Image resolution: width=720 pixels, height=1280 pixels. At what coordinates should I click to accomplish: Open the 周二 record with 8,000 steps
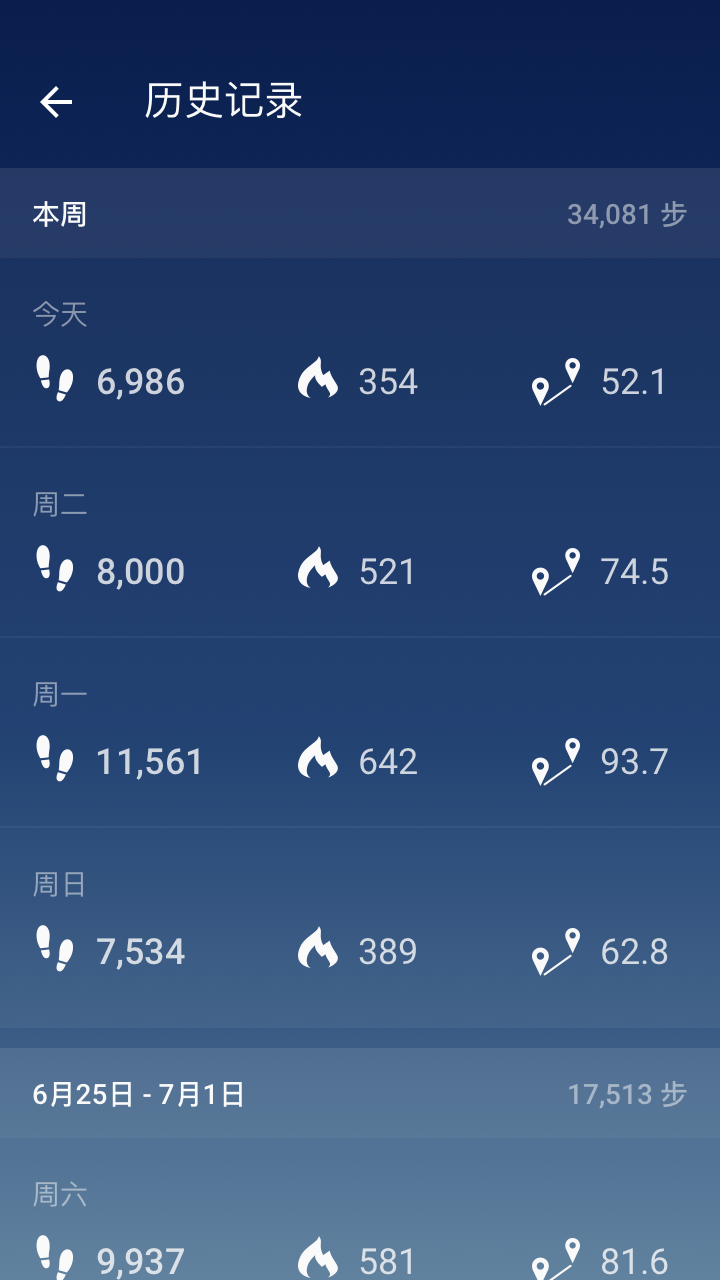tap(360, 543)
